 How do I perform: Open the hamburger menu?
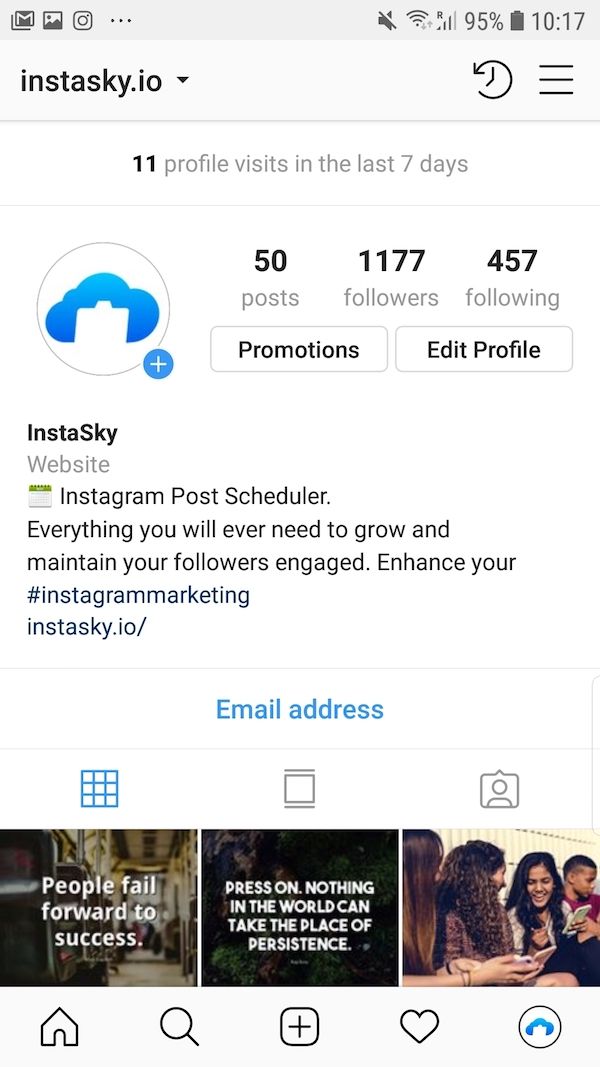point(556,80)
